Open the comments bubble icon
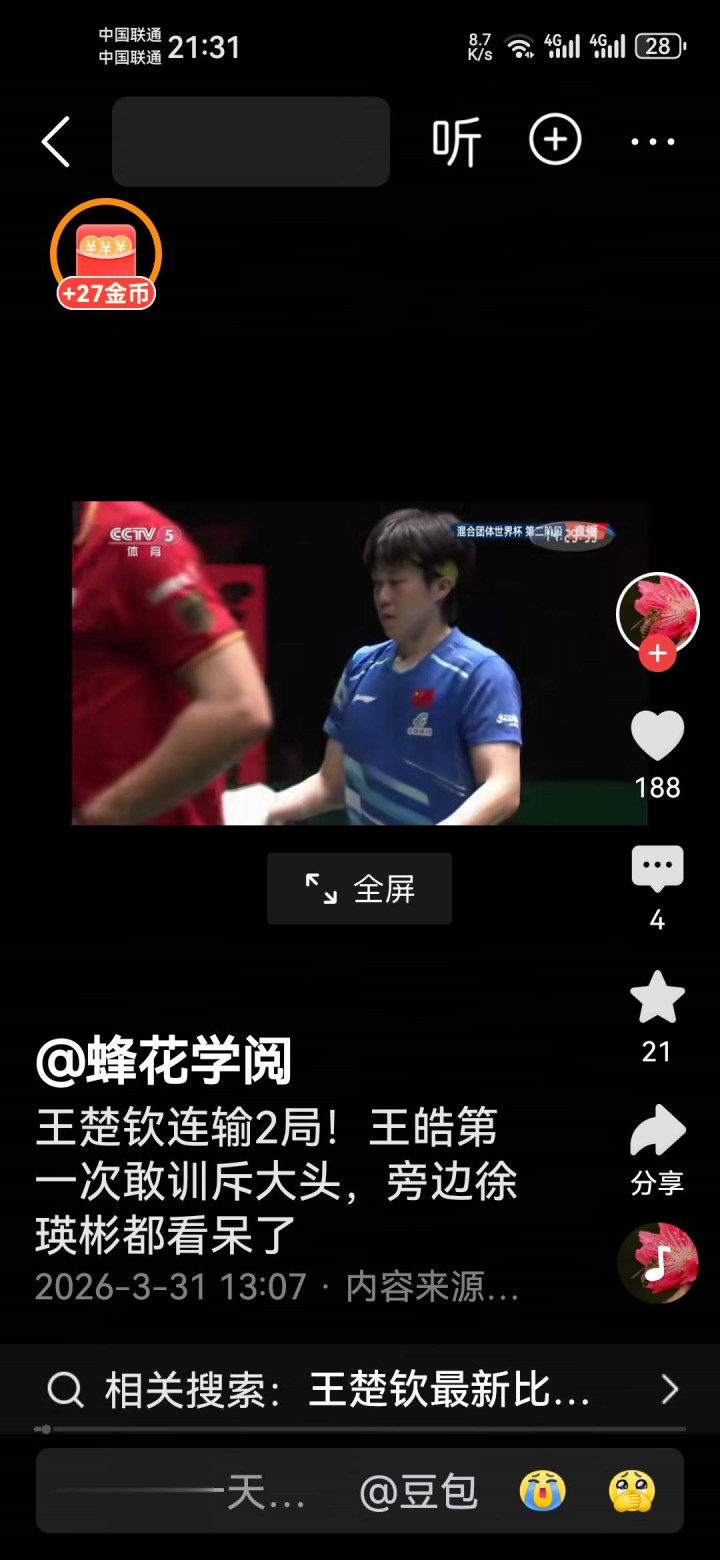The image size is (720, 1560). 657,869
